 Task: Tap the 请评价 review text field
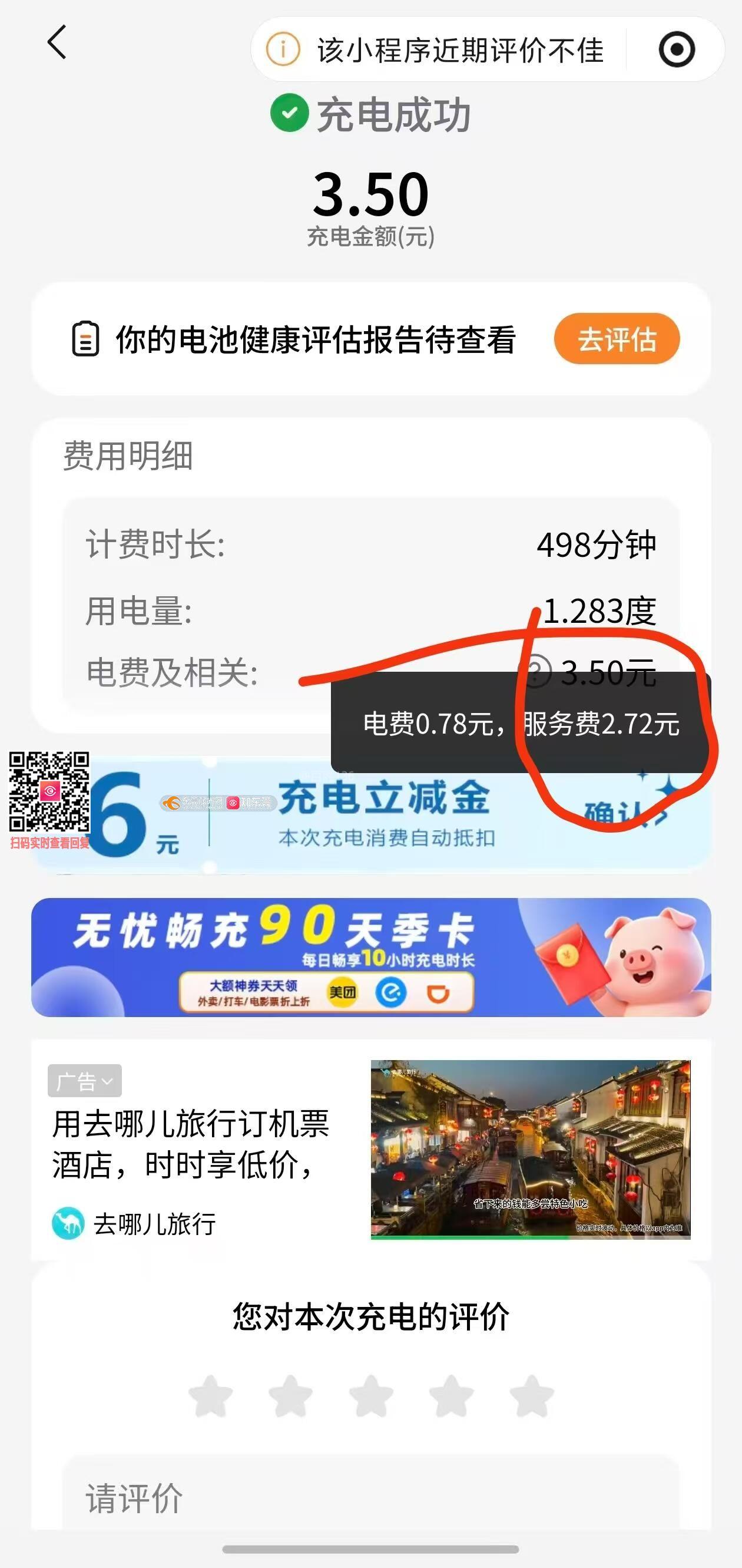(x=371, y=1497)
